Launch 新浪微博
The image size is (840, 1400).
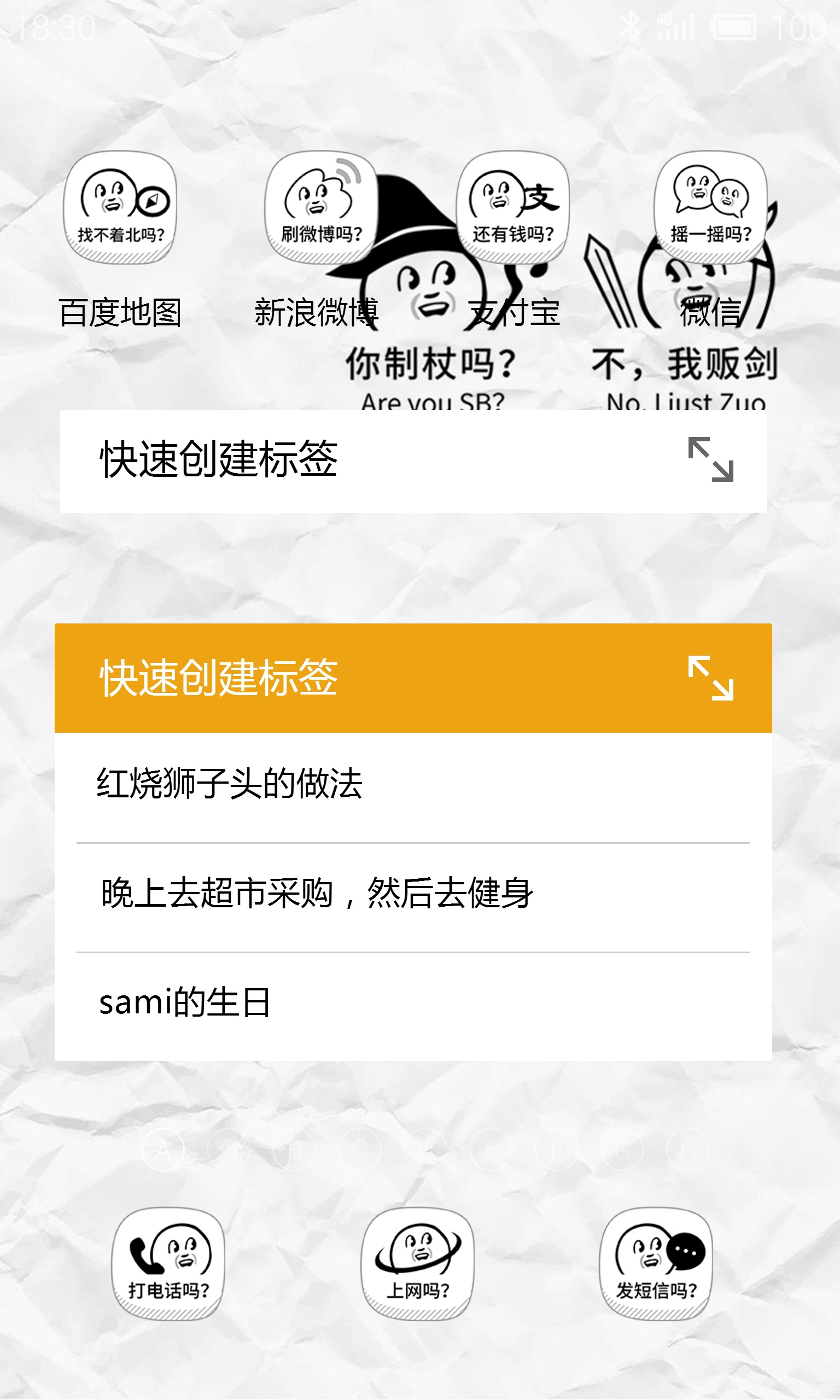click(321, 207)
